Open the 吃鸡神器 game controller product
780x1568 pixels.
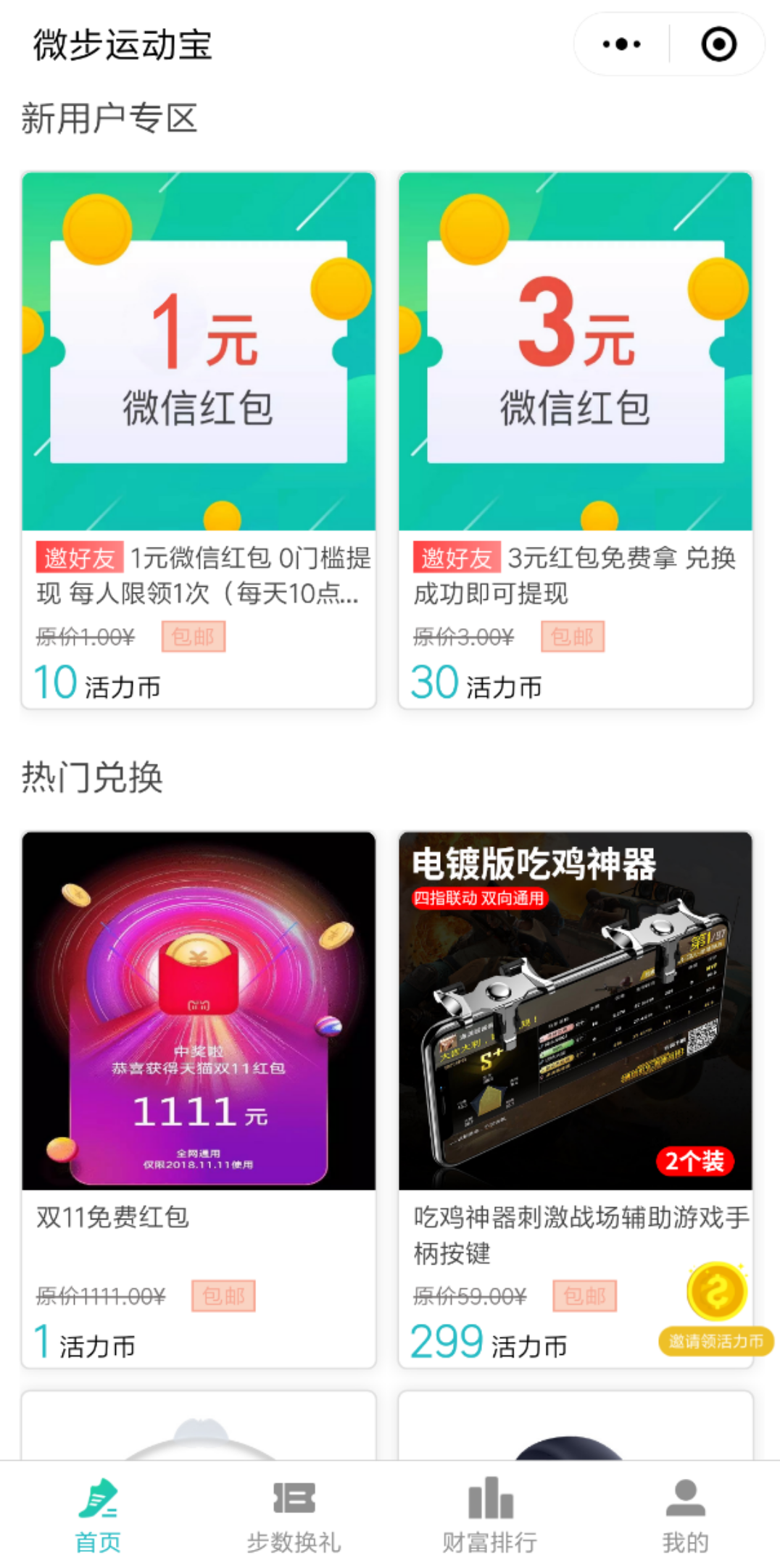(576, 1099)
